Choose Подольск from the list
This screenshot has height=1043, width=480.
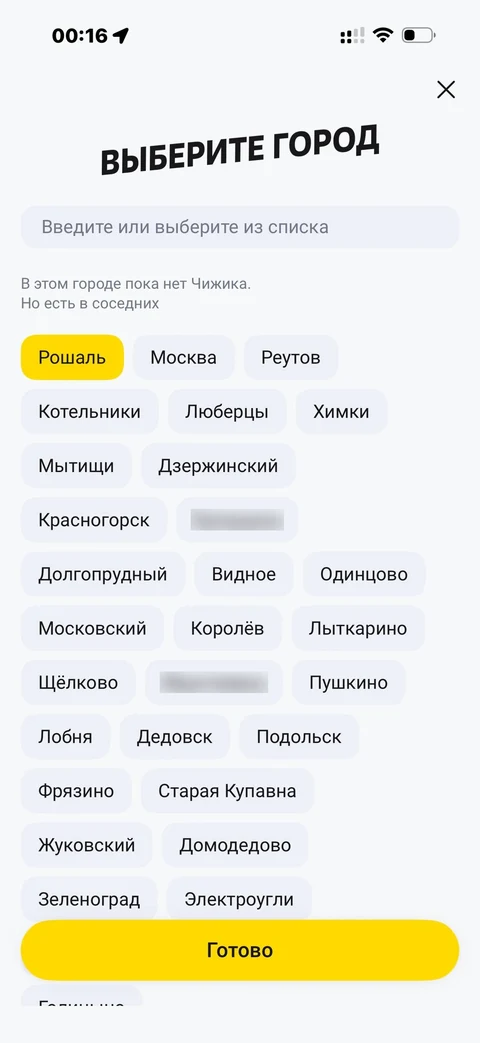coord(299,736)
